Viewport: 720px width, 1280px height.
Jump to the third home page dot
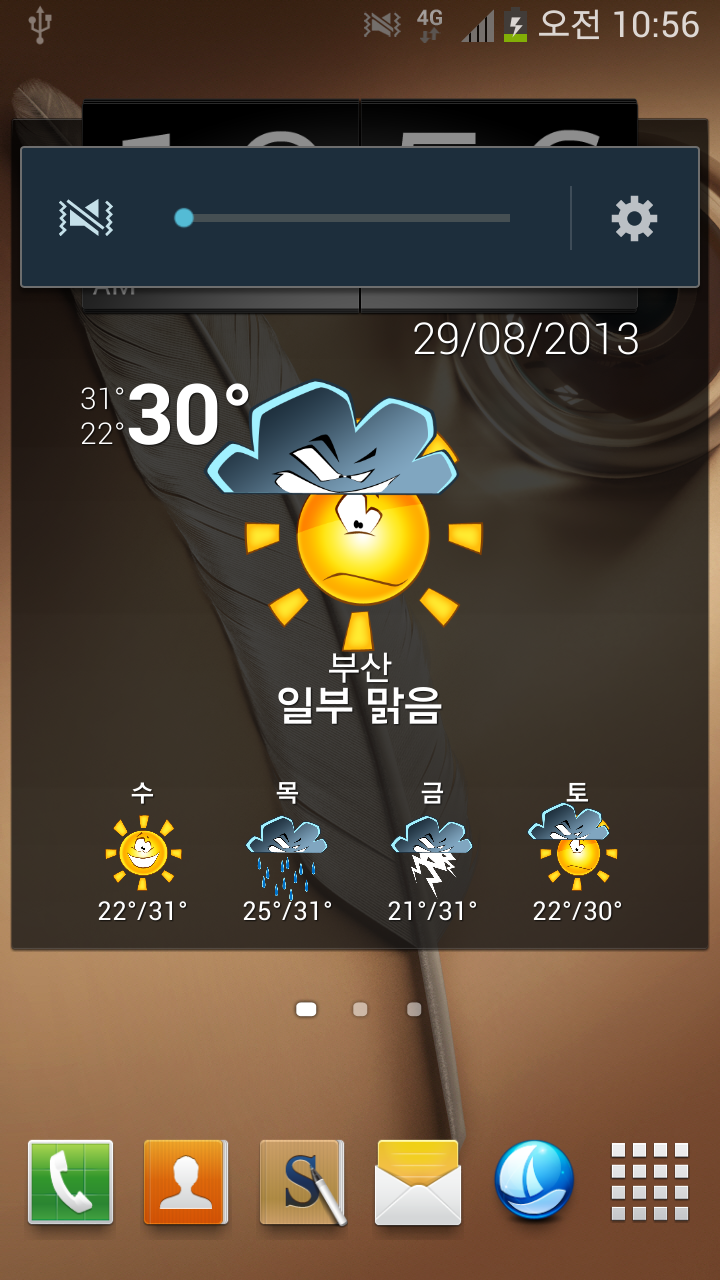[x=414, y=1010]
